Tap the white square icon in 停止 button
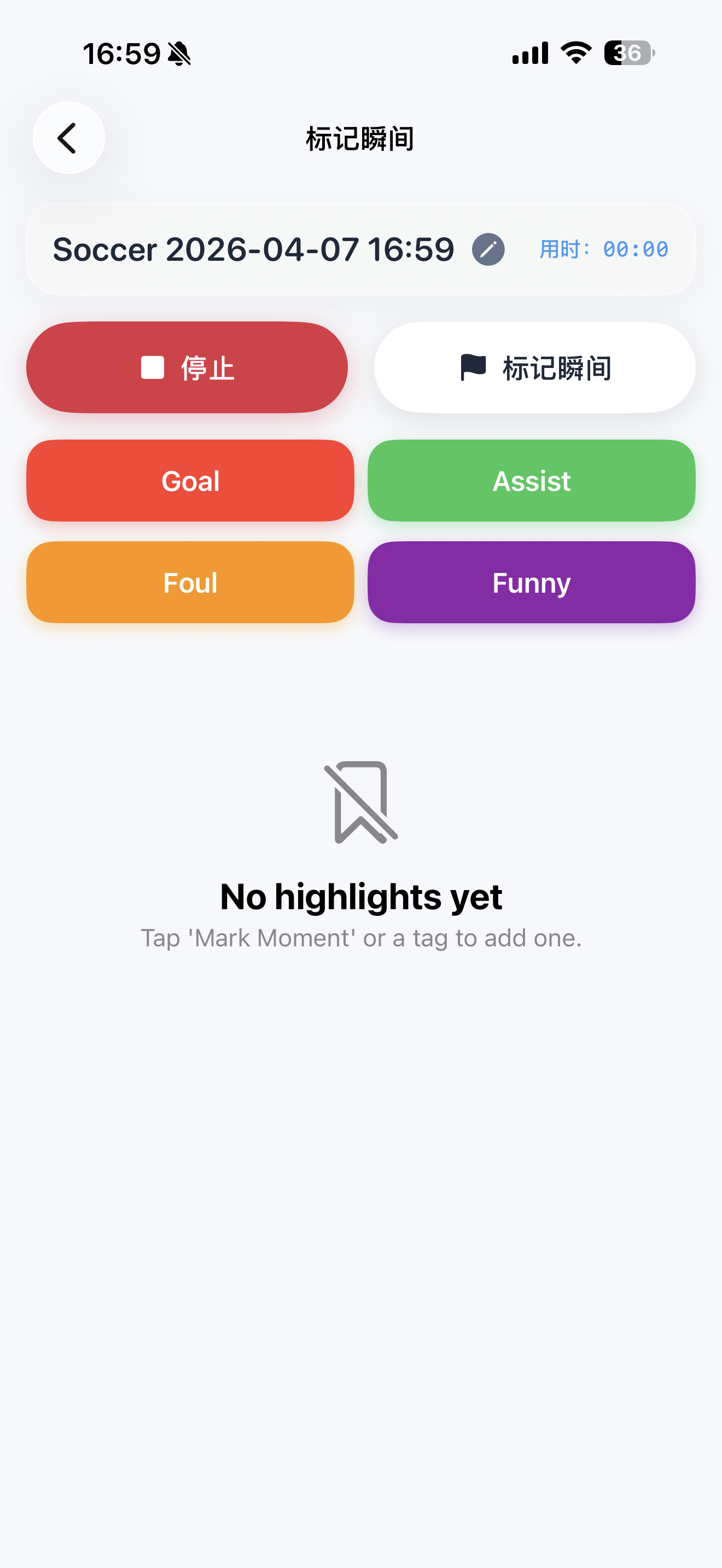This screenshot has height=1568, width=722. [x=152, y=367]
